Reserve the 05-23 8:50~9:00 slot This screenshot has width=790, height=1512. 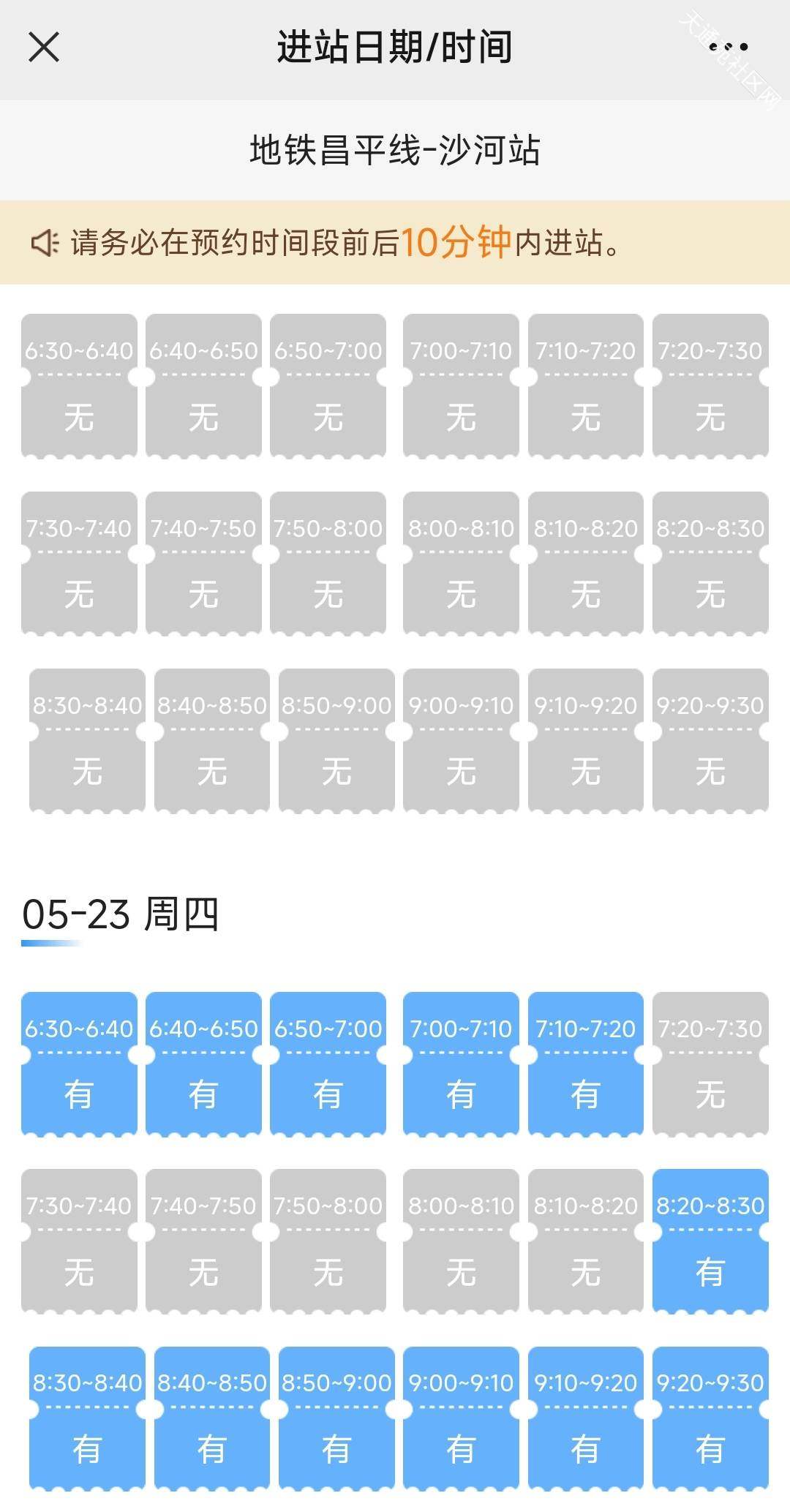click(336, 1418)
